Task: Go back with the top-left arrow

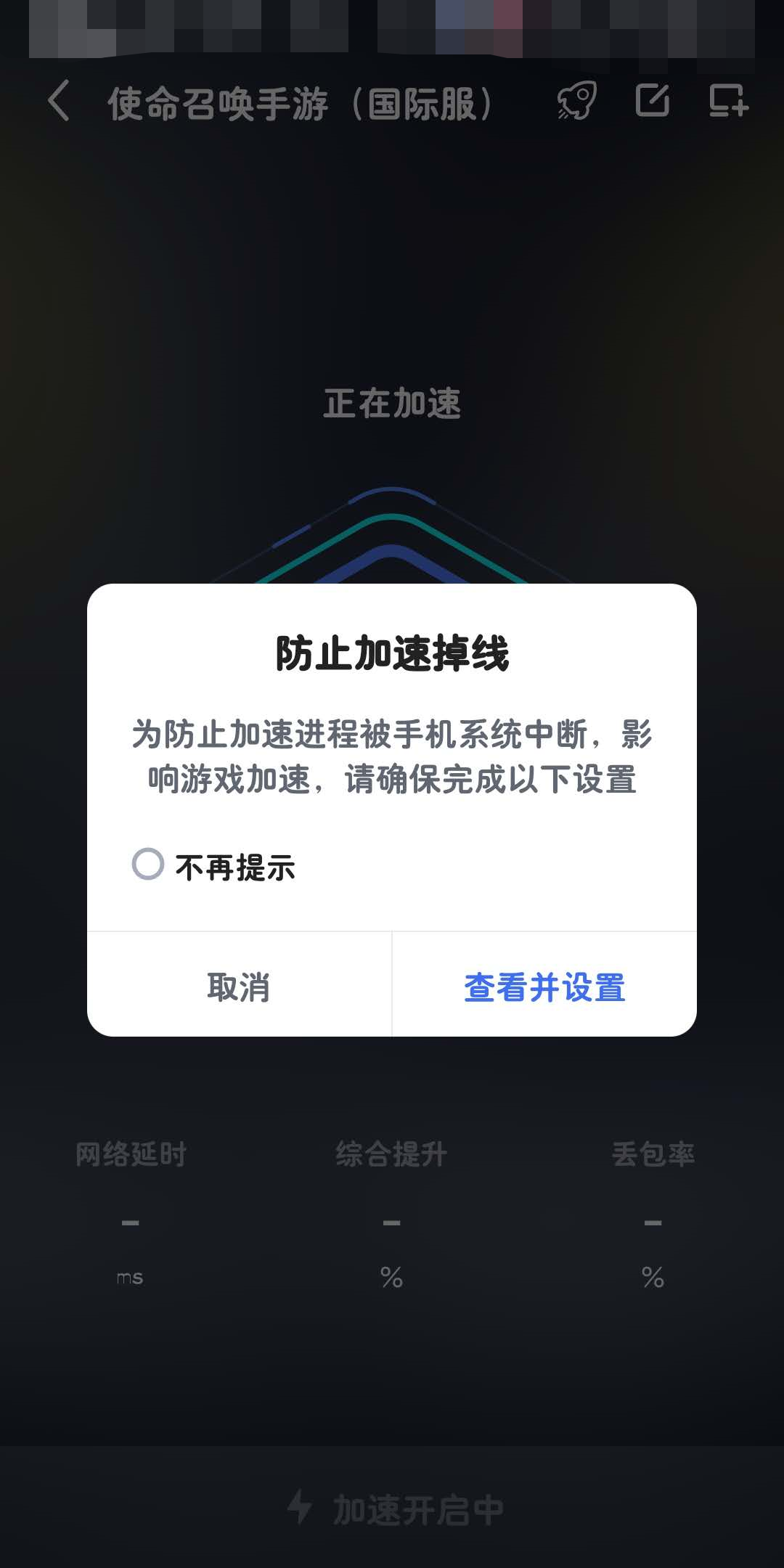Action: coord(60,101)
